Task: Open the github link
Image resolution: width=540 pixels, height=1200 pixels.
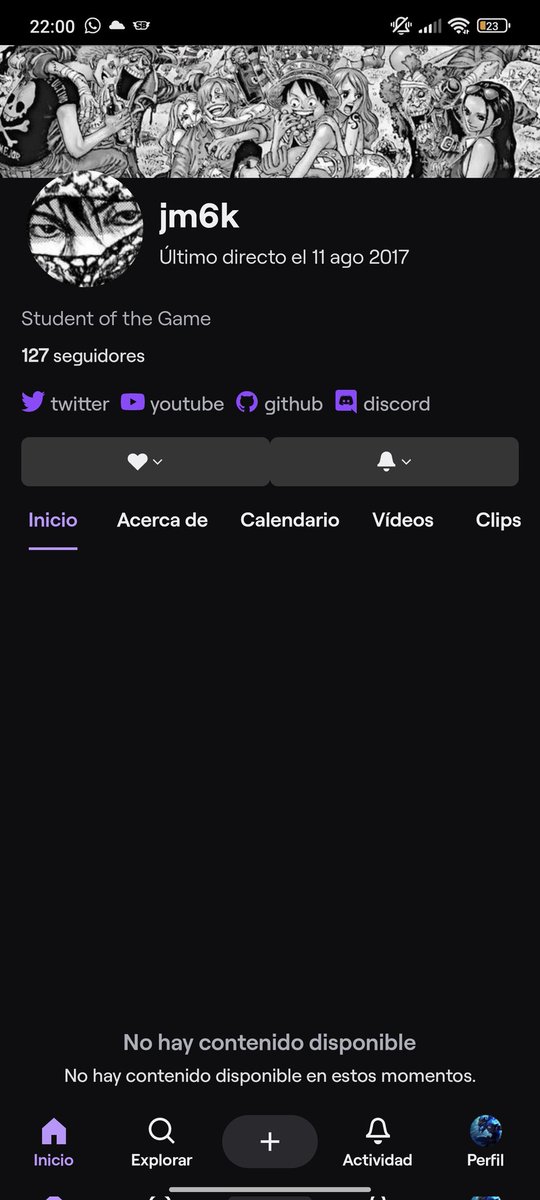Action: click(x=279, y=403)
